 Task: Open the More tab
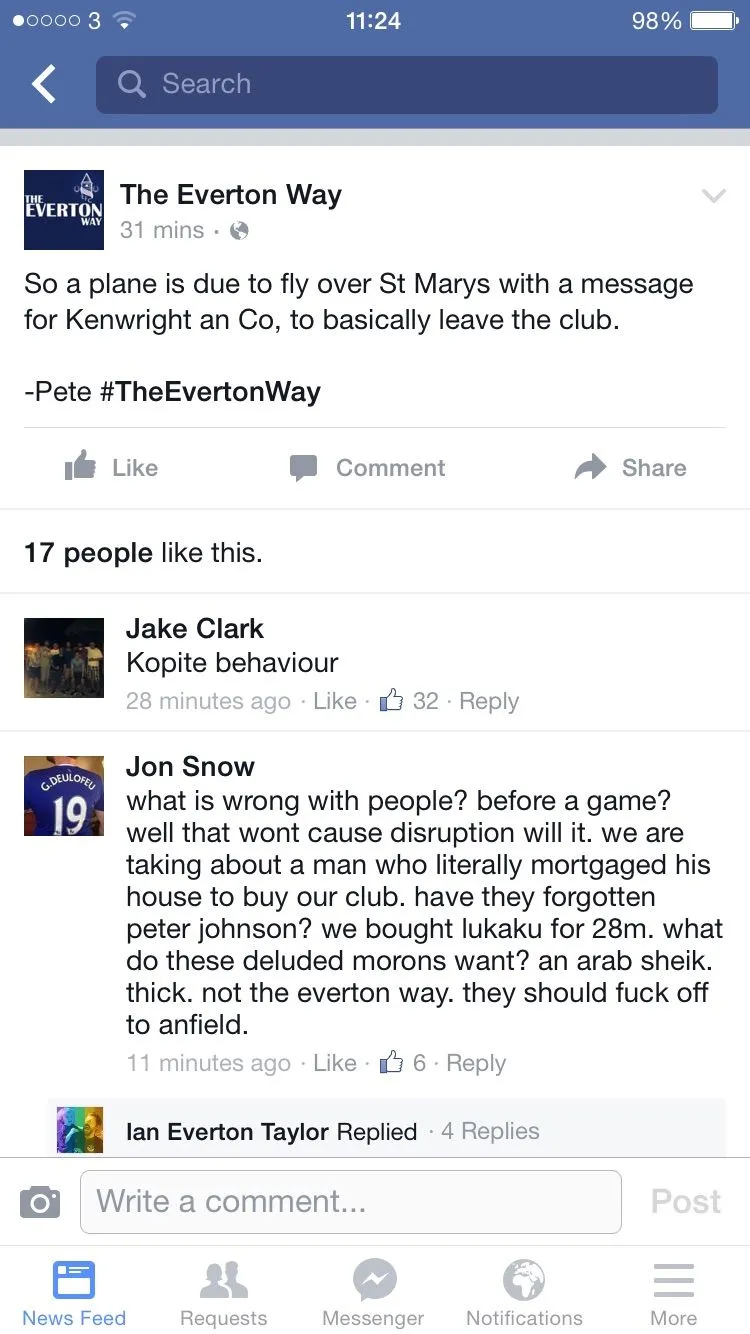(x=674, y=1292)
